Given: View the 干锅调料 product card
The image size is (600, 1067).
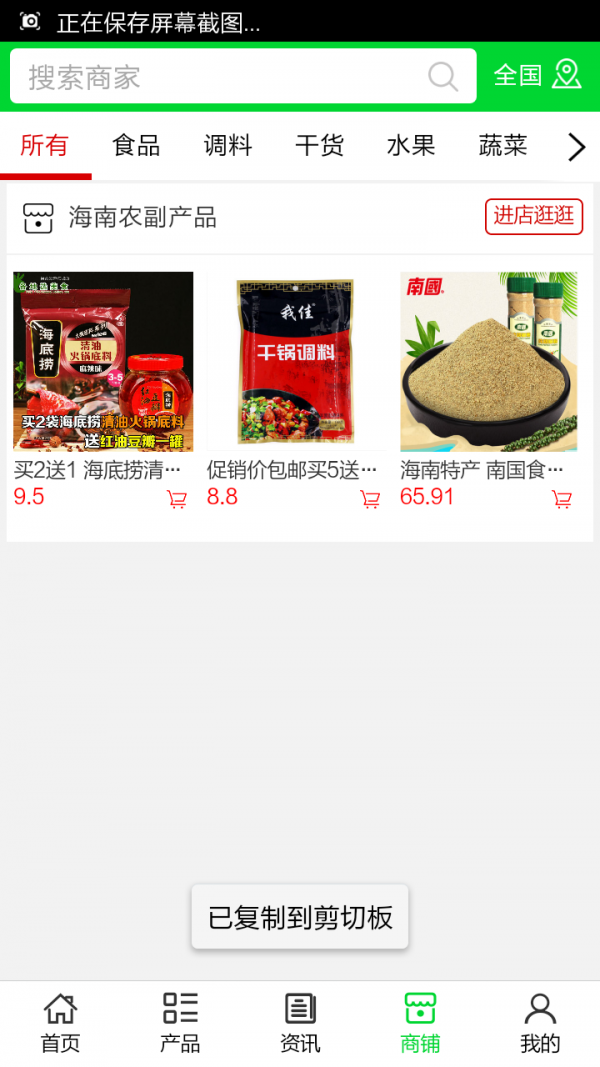Looking at the screenshot, I should pyautogui.click(x=296, y=362).
